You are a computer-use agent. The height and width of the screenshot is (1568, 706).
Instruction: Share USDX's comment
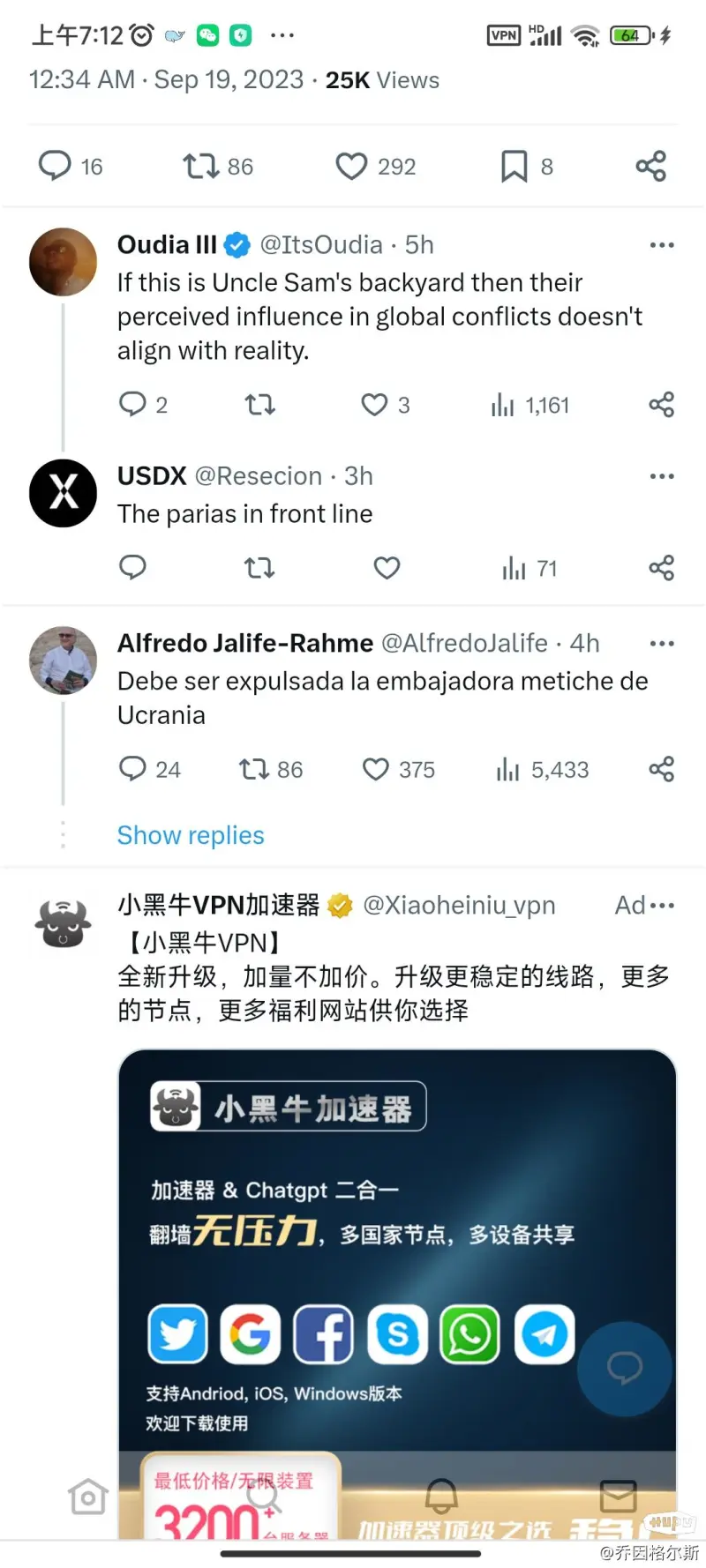pos(662,567)
